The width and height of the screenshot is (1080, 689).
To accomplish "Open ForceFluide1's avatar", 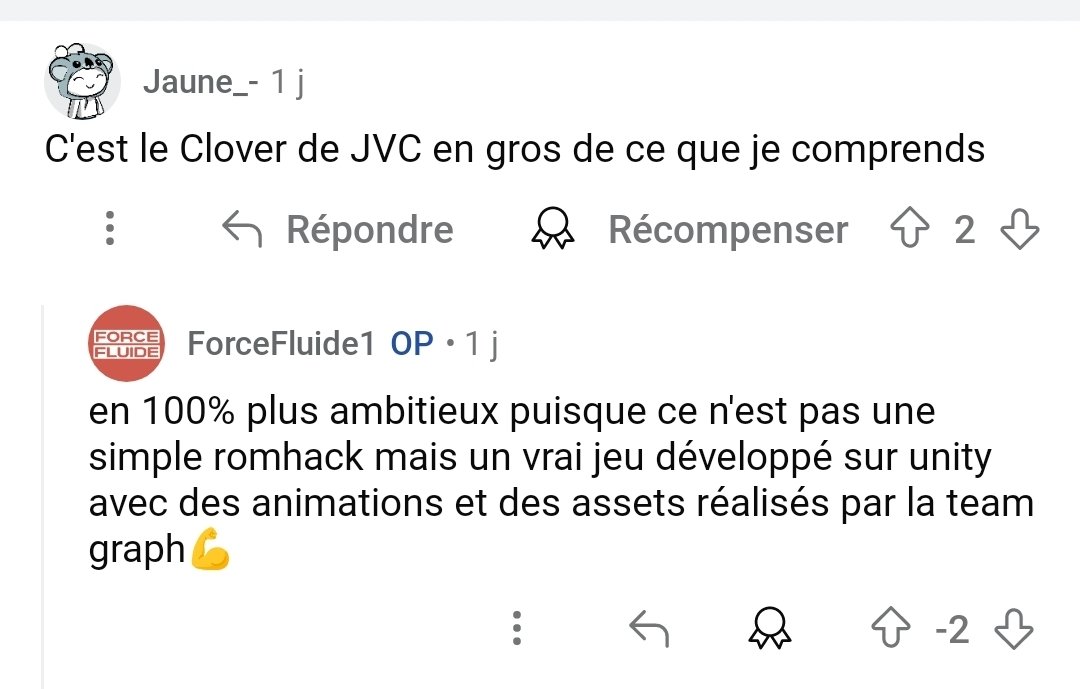I will coord(126,344).
